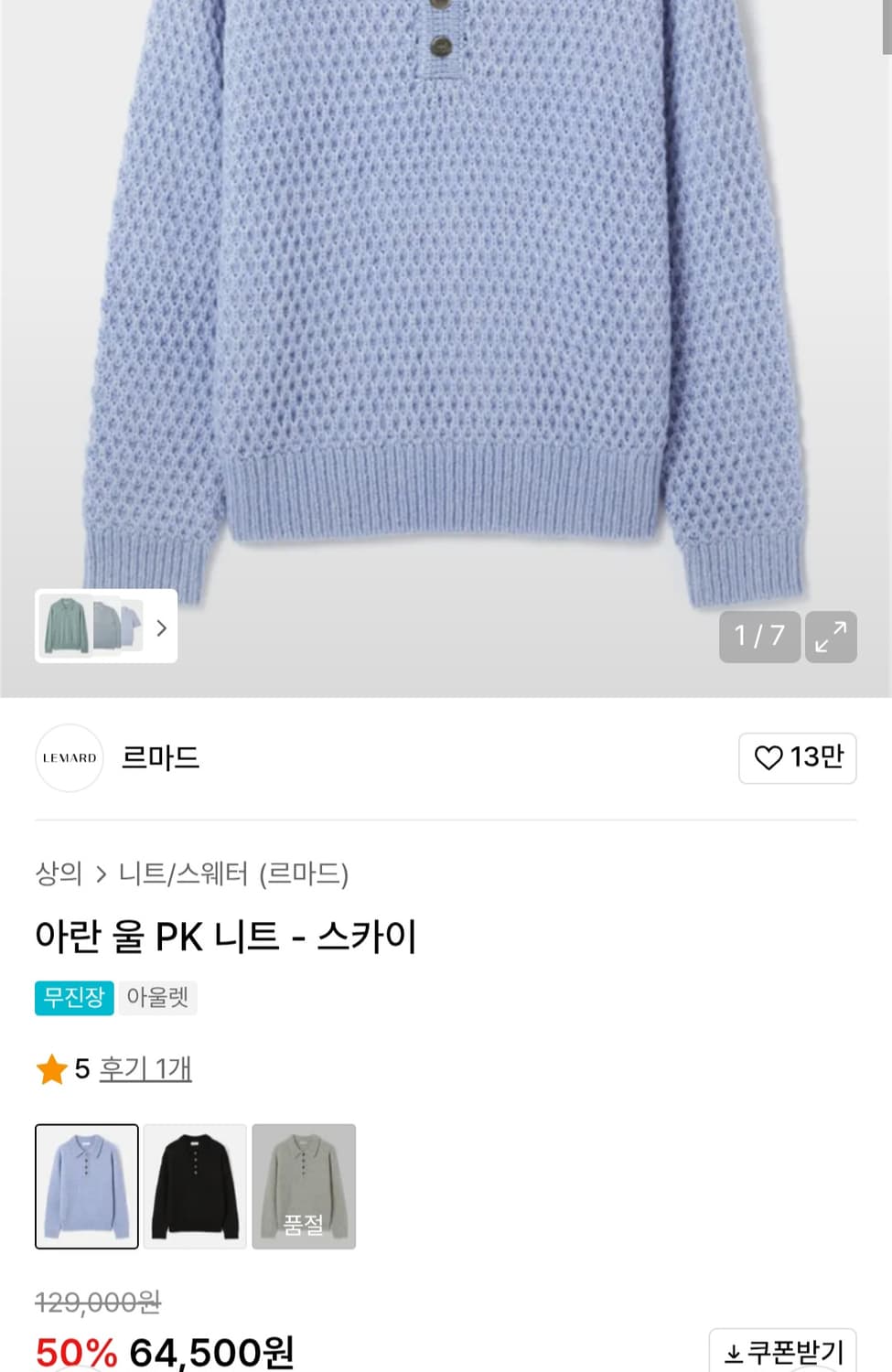Select the black knit color option
The height and width of the screenshot is (1372, 892).
(x=195, y=1186)
